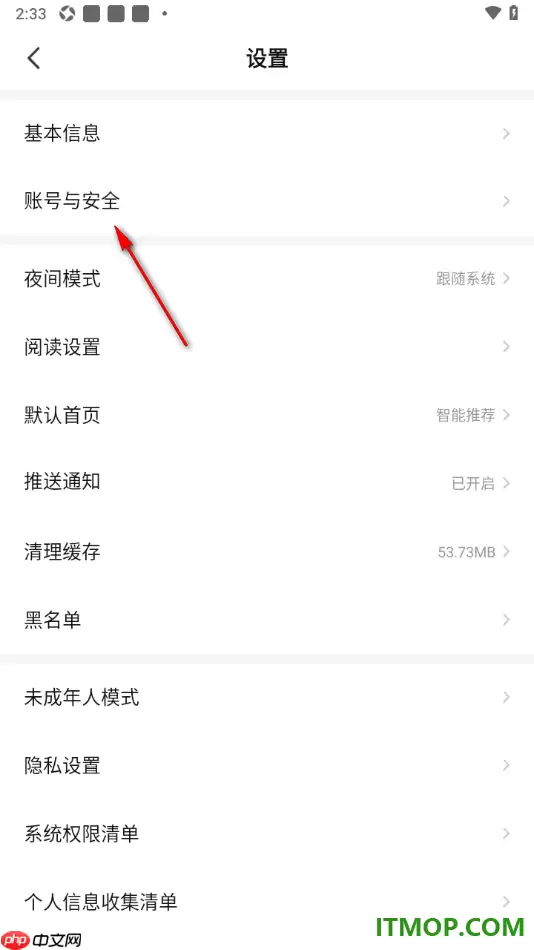The image size is (534, 950).
Task: Select 默认首页 option
Action: 267,415
